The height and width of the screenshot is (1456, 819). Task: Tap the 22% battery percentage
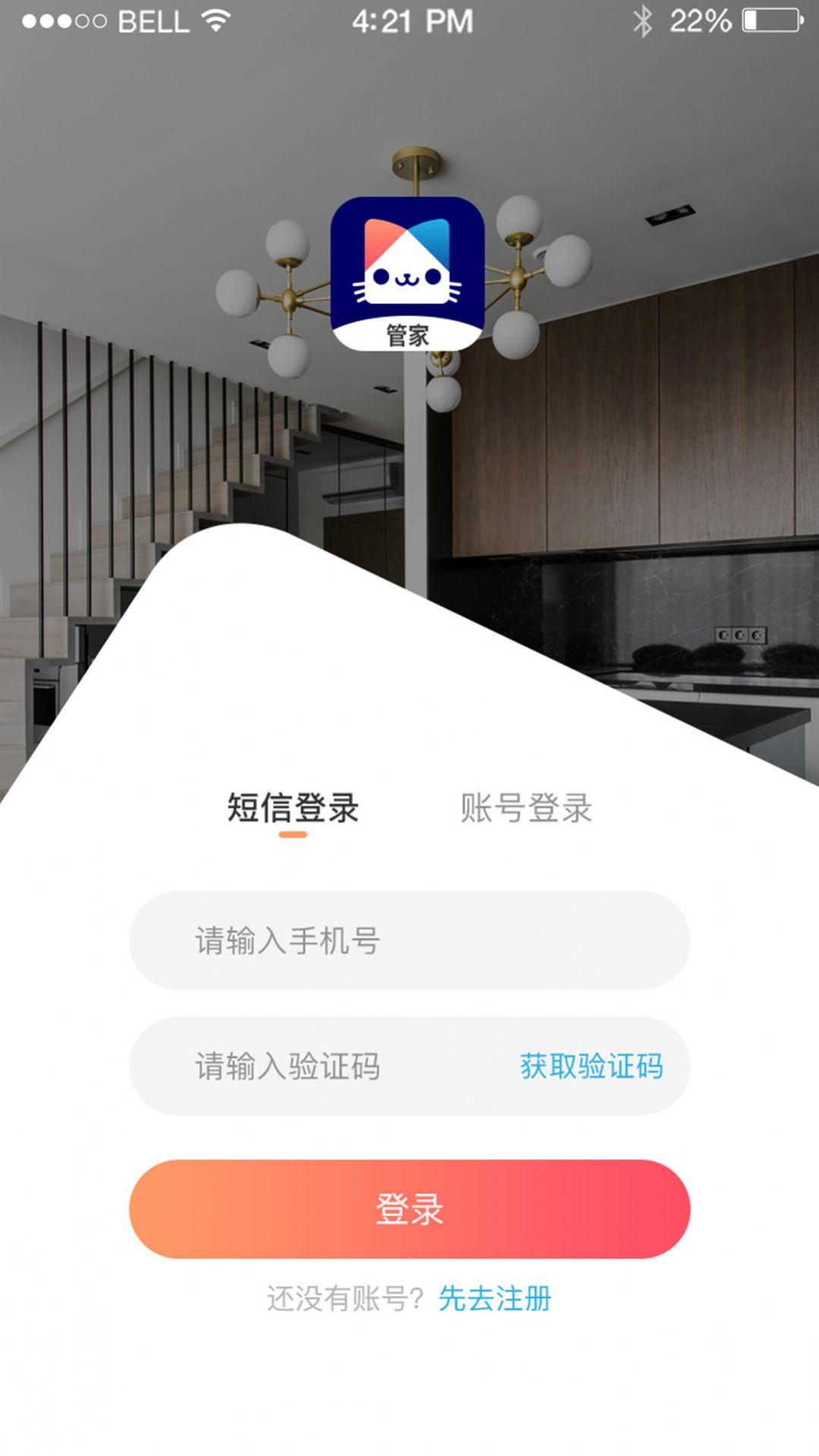tap(699, 20)
